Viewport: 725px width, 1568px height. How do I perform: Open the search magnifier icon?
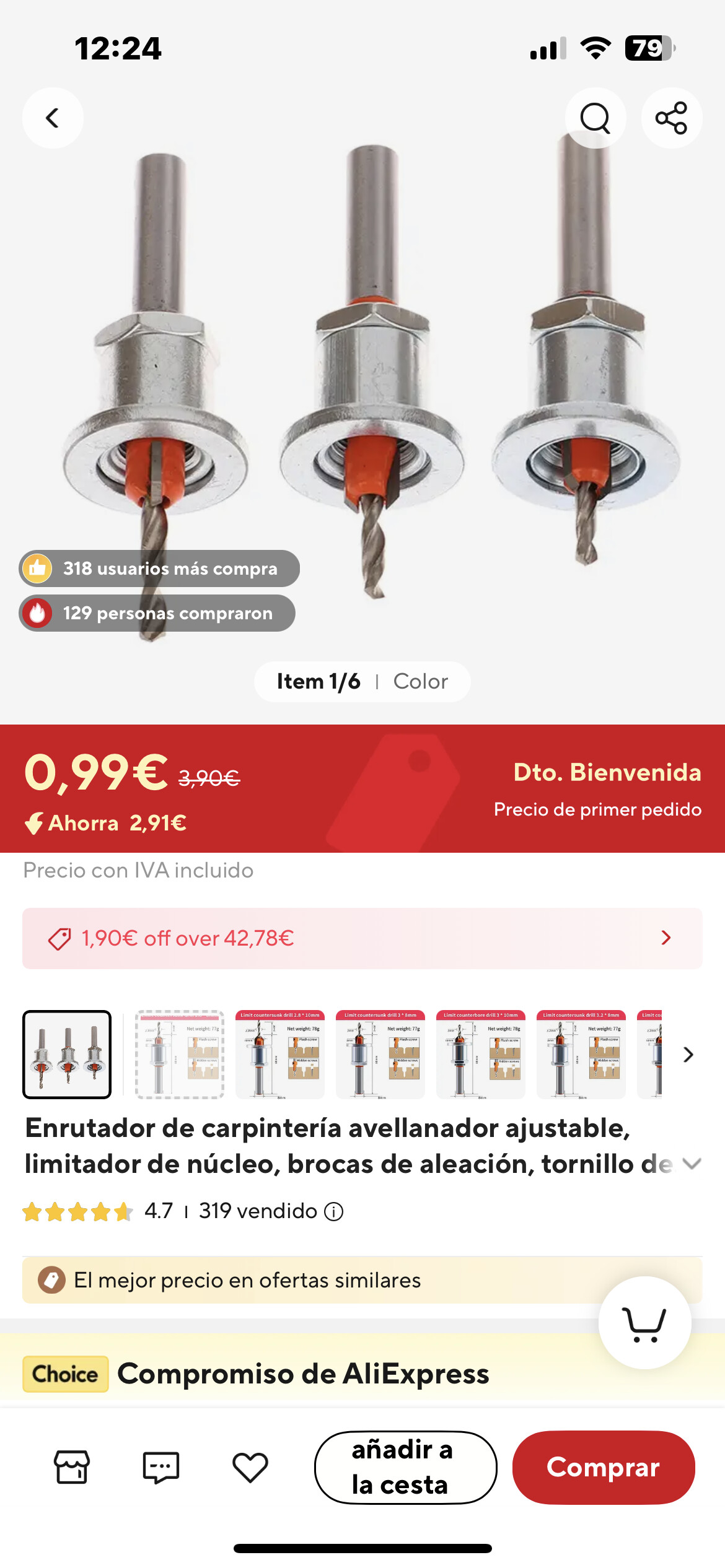595,118
